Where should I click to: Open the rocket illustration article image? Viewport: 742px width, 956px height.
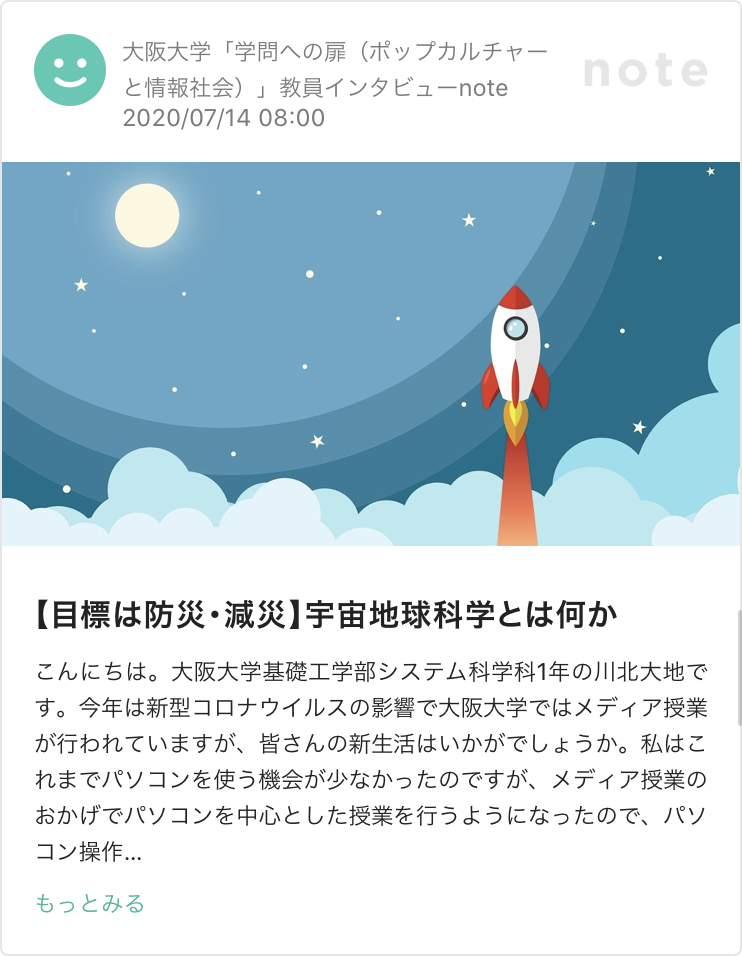pyautogui.click(x=371, y=354)
